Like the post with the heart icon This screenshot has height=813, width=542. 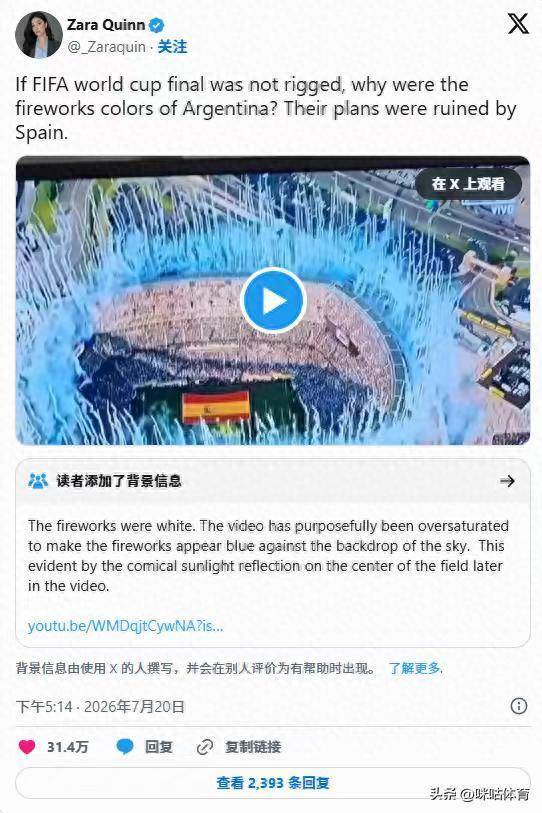point(26,747)
